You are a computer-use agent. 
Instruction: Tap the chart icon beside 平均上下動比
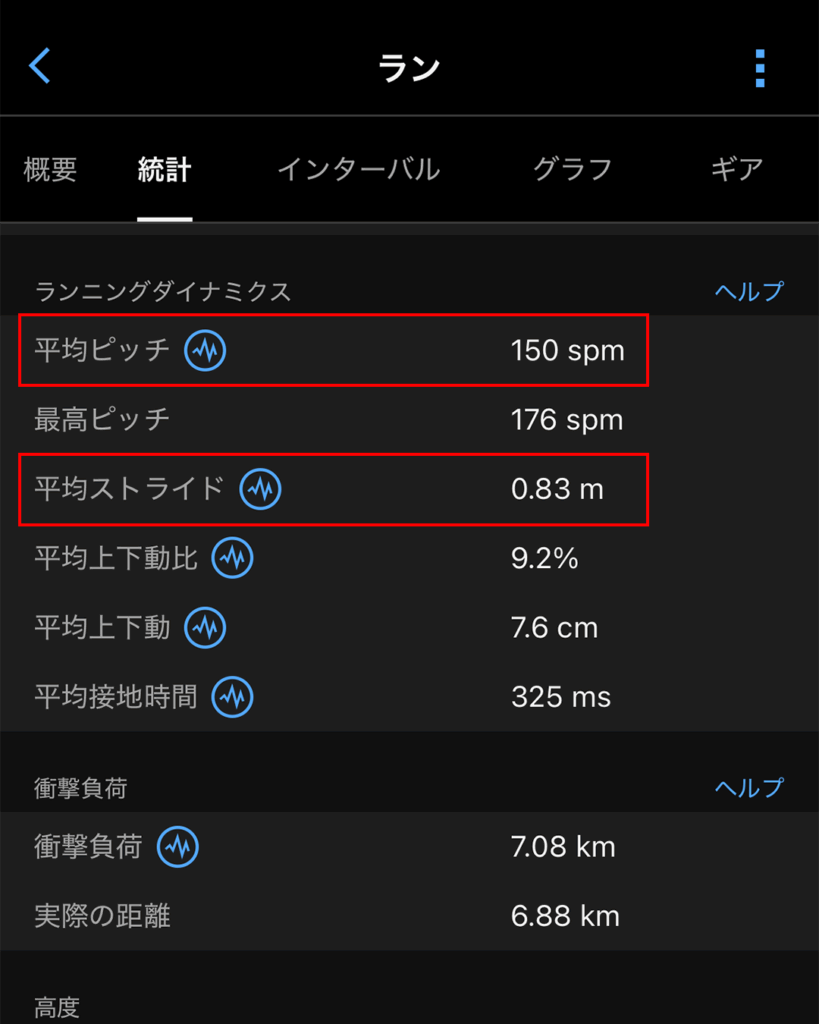tap(233, 558)
